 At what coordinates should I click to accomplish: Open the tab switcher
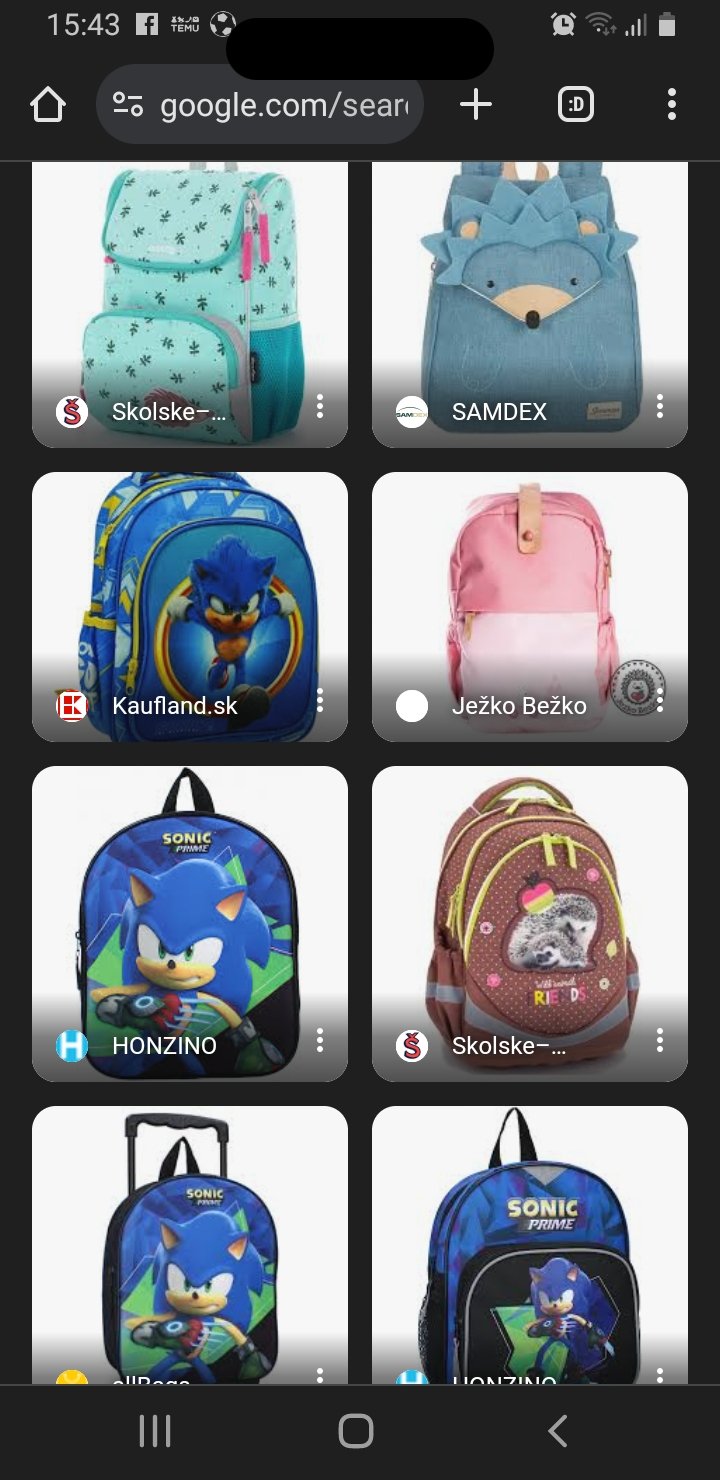click(575, 105)
